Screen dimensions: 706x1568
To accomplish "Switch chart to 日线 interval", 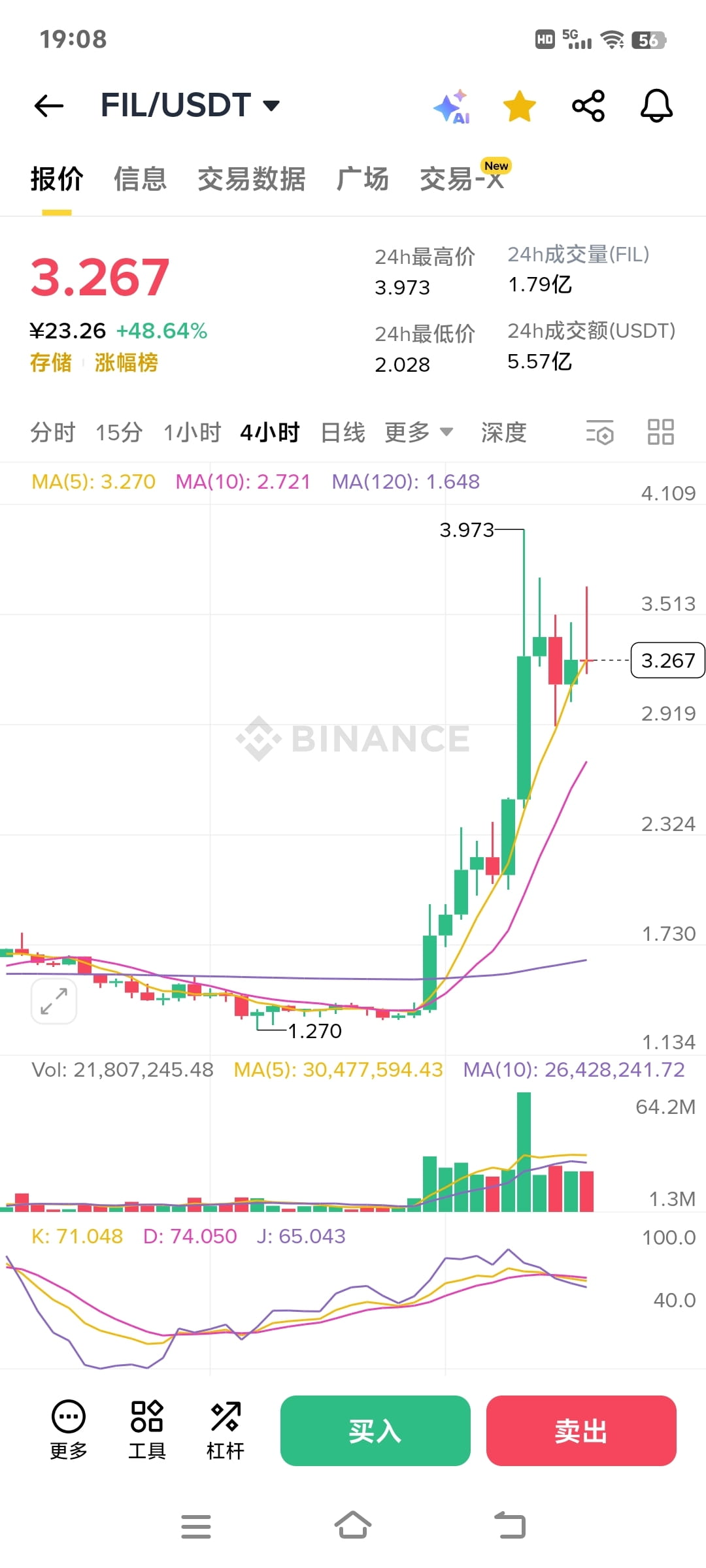I will point(343,433).
